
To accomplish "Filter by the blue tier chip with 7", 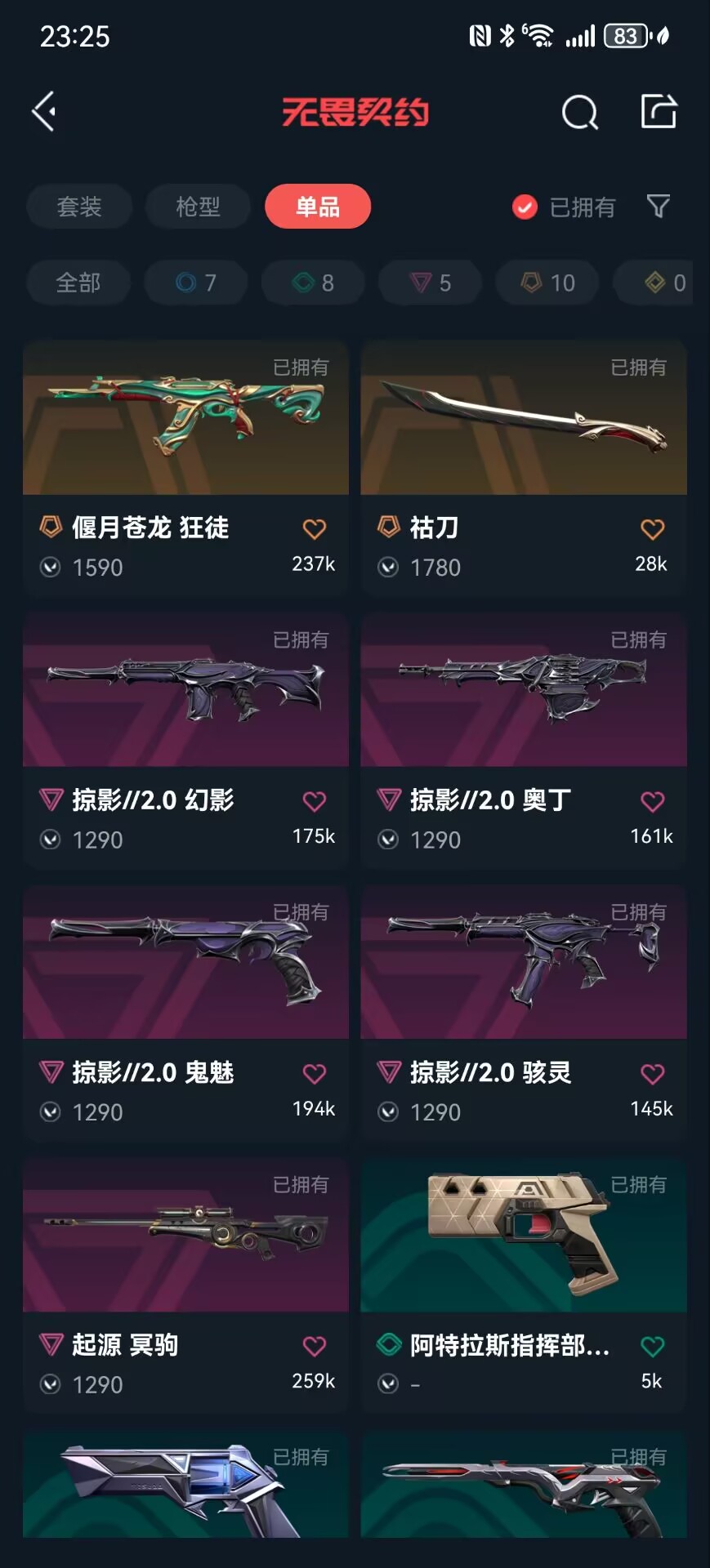I will point(196,283).
